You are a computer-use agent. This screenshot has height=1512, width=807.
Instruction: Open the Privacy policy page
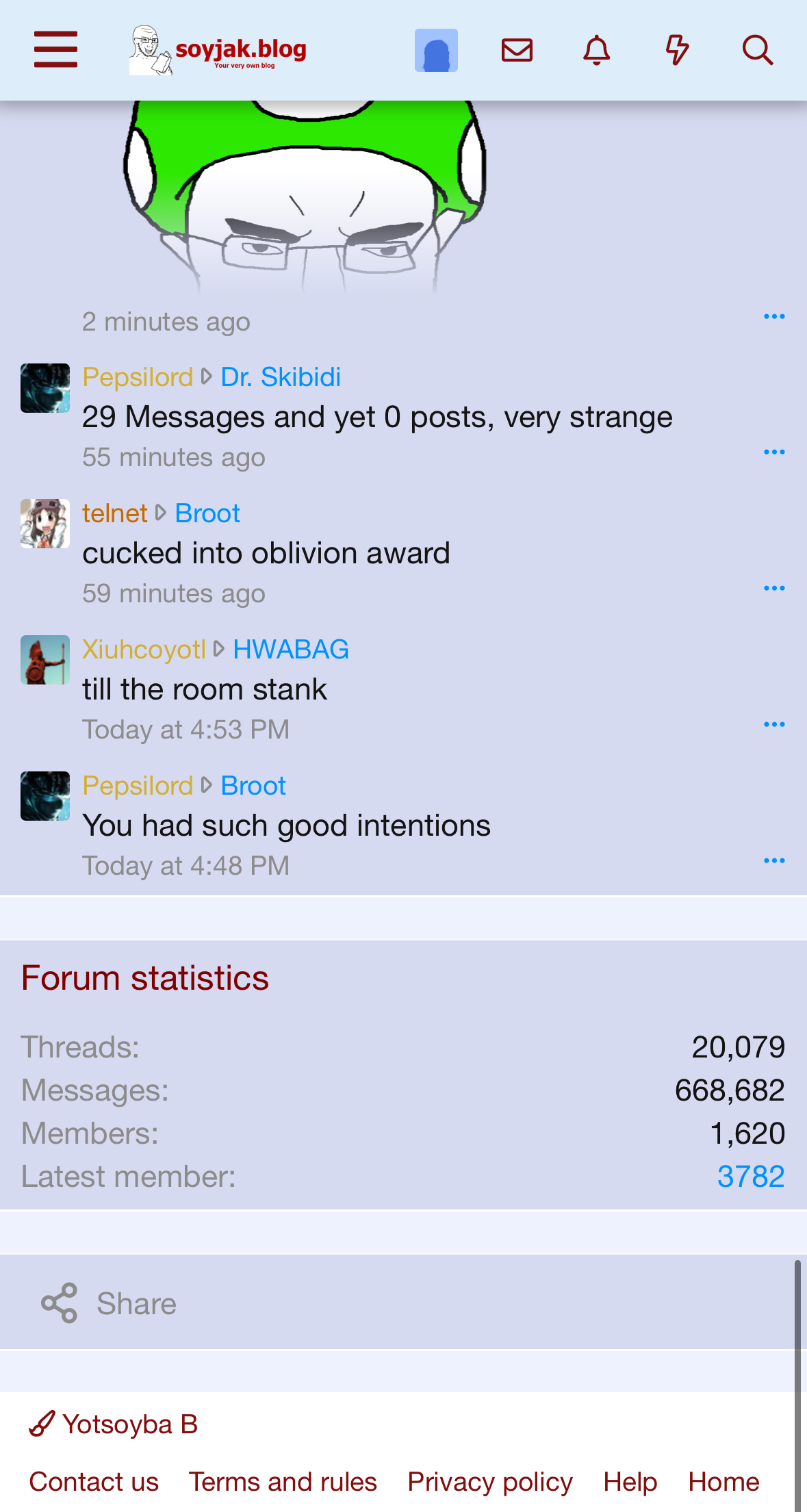(490, 1482)
